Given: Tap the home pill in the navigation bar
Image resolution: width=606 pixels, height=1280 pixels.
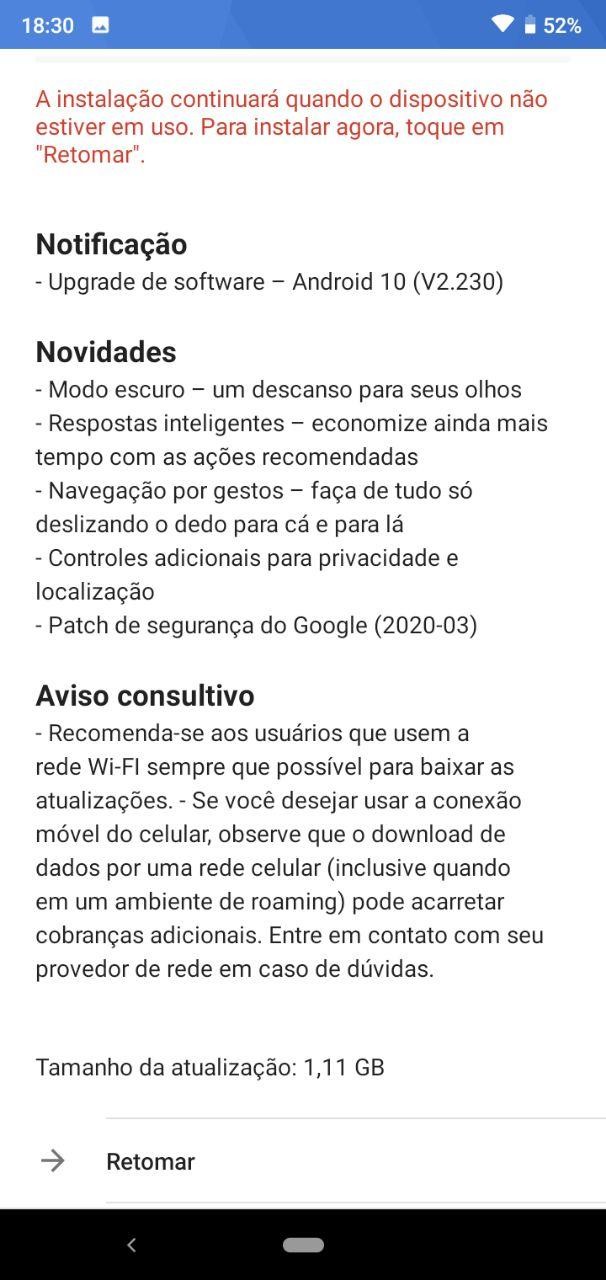Looking at the screenshot, I should pos(303,1245).
